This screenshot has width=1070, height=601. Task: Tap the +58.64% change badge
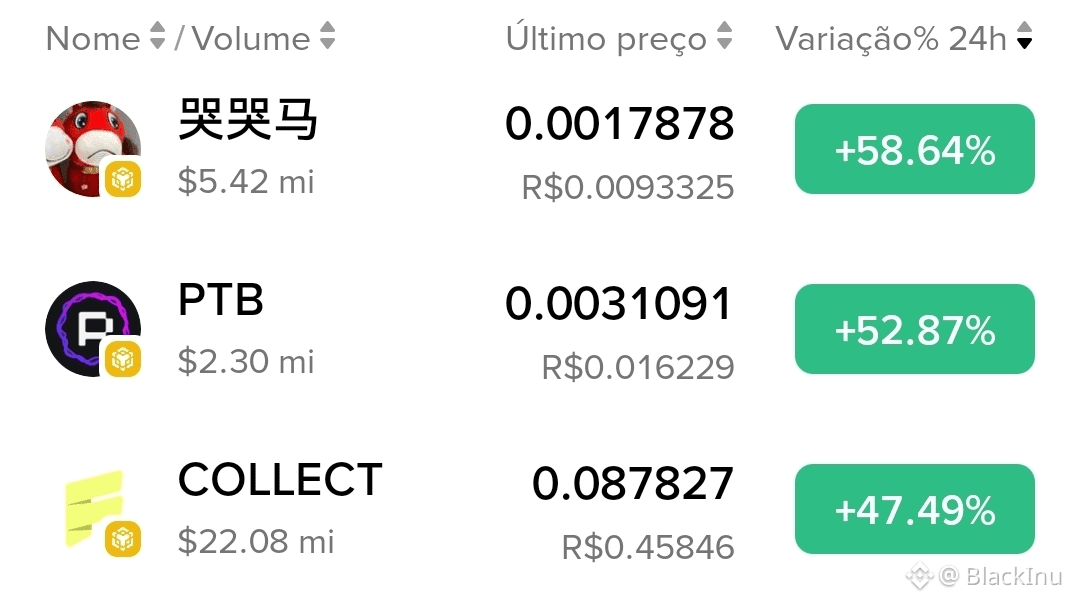point(914,150)
